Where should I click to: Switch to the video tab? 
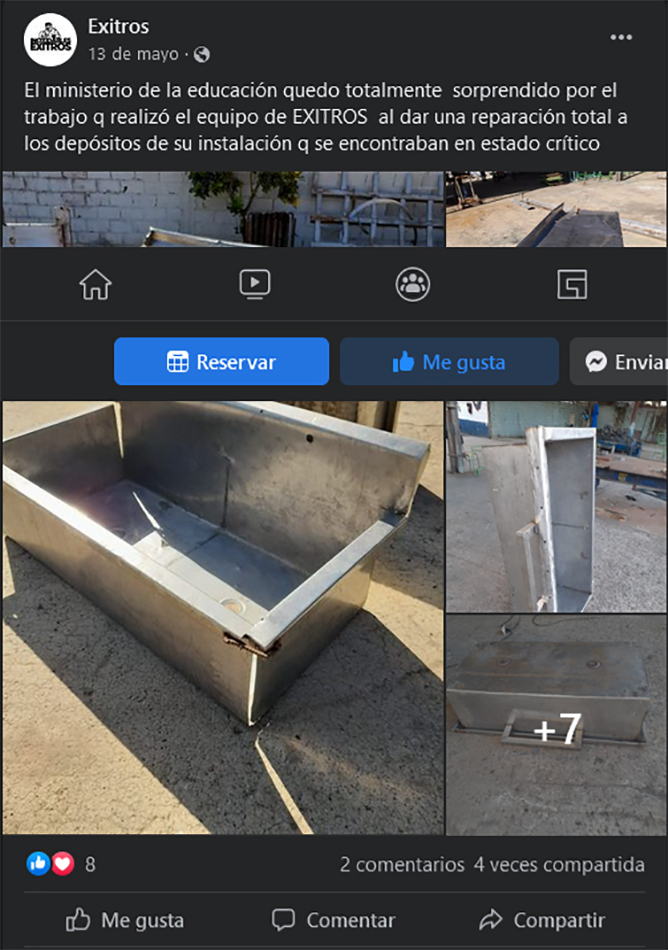click(x=254, y=285)
